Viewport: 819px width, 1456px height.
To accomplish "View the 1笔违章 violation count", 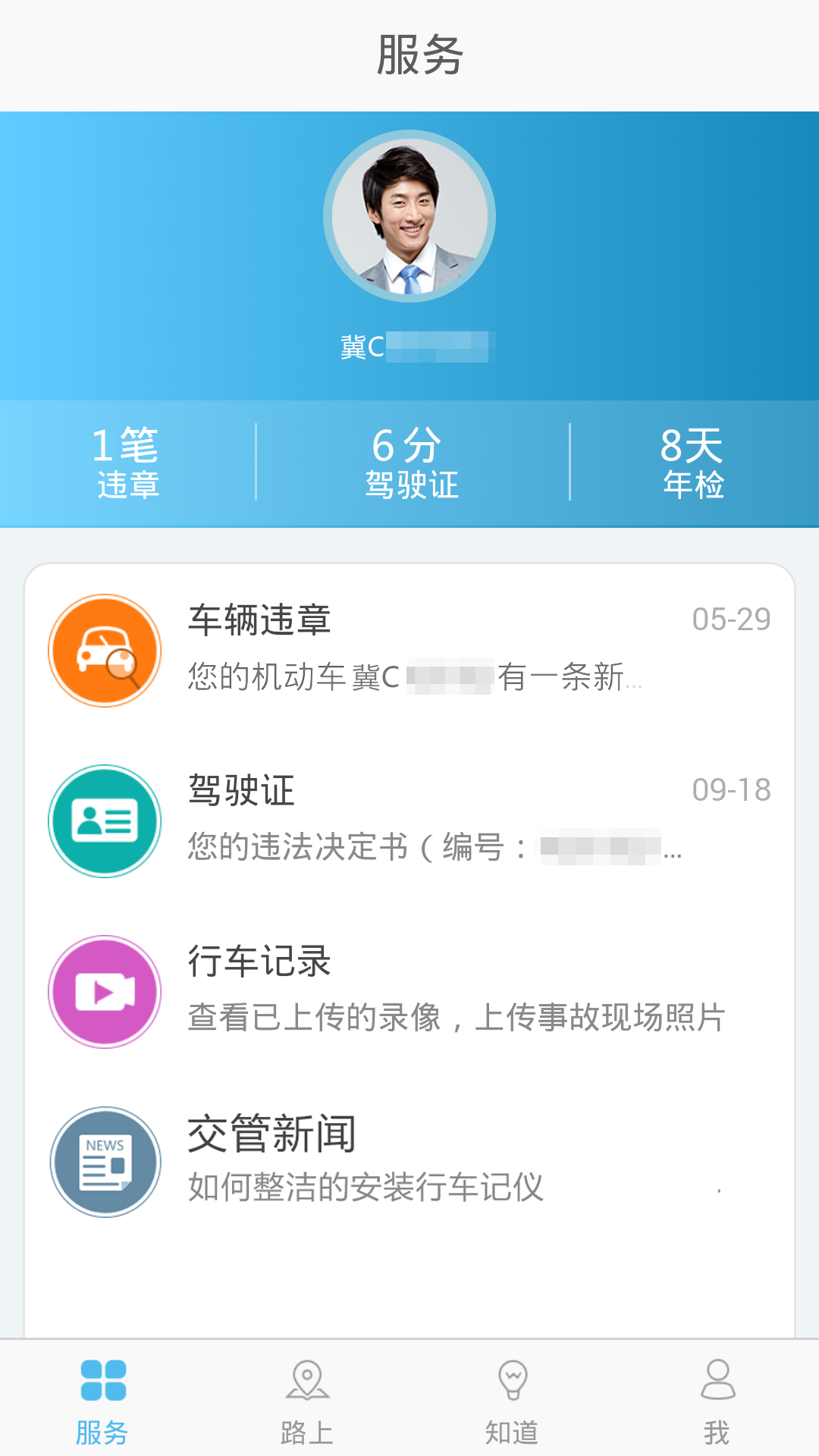I will pyautogui.click(x=127, y=463).
